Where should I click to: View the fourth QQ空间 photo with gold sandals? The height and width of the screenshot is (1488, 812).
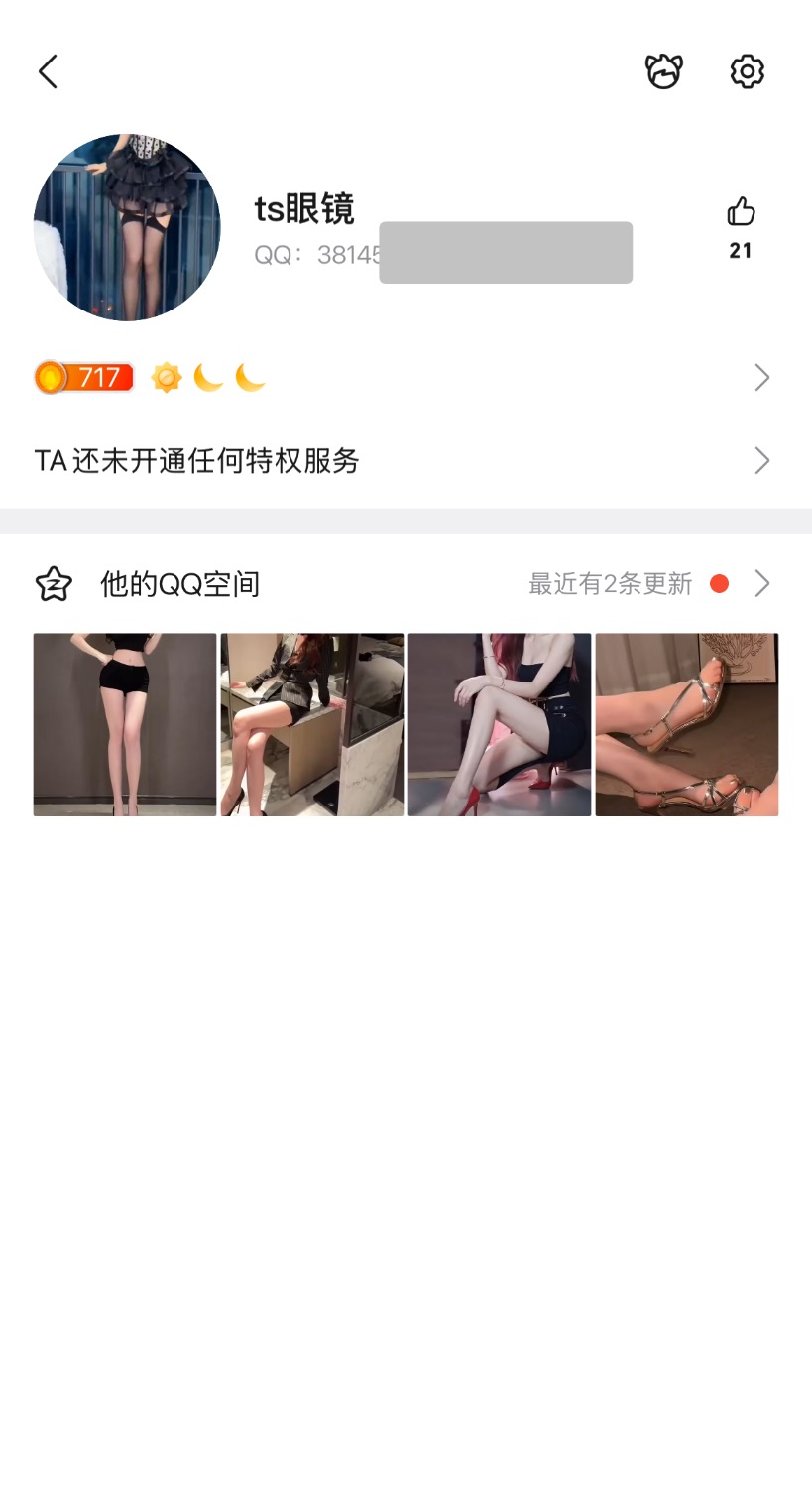687,725
